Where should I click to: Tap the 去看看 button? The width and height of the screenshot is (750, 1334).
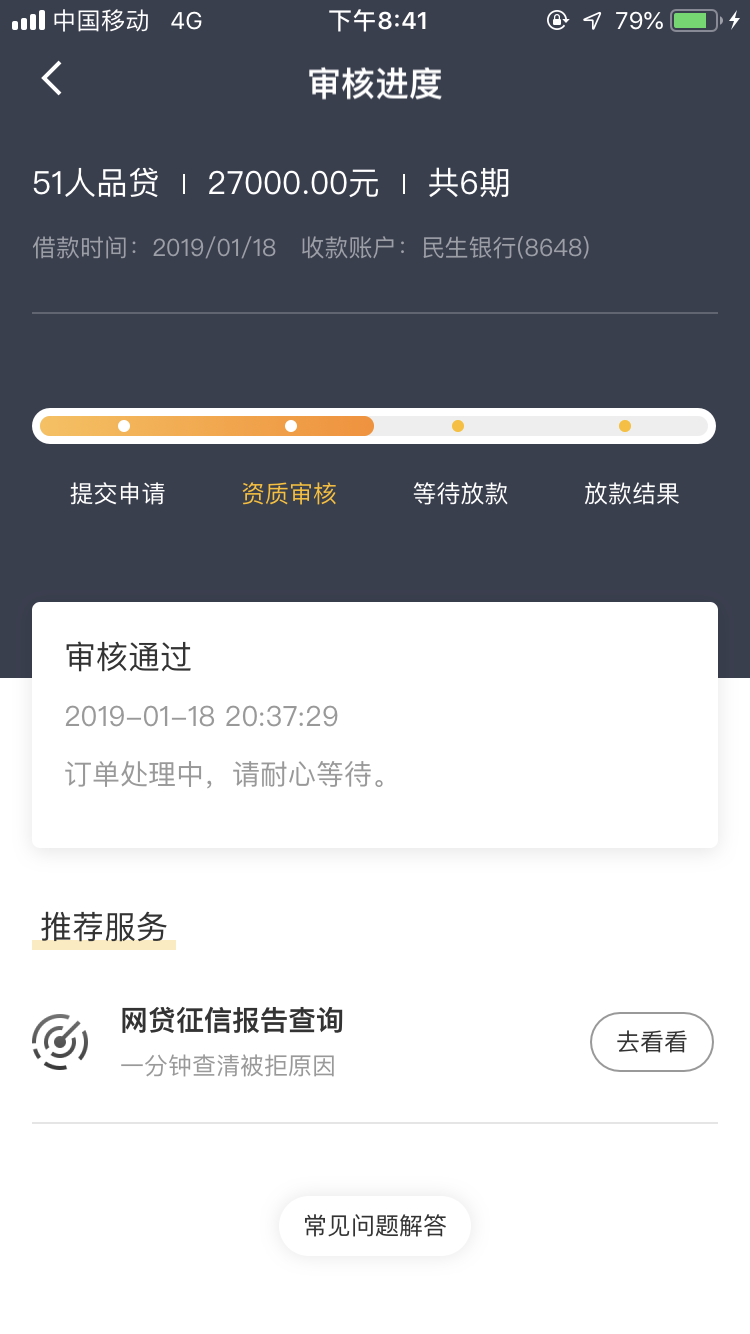651,1042
